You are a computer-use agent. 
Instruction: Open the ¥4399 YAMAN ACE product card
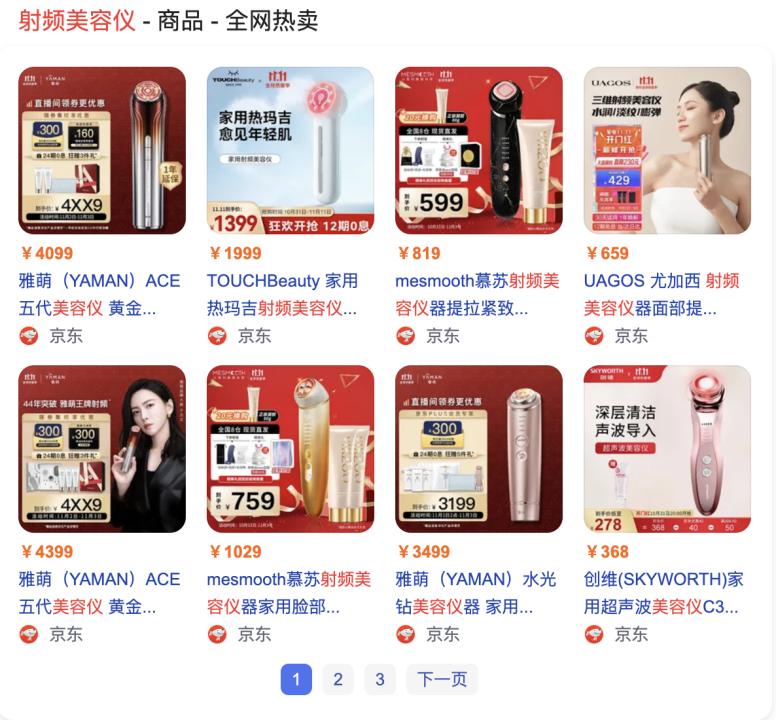pyautogui.click(x=101, y=448)
